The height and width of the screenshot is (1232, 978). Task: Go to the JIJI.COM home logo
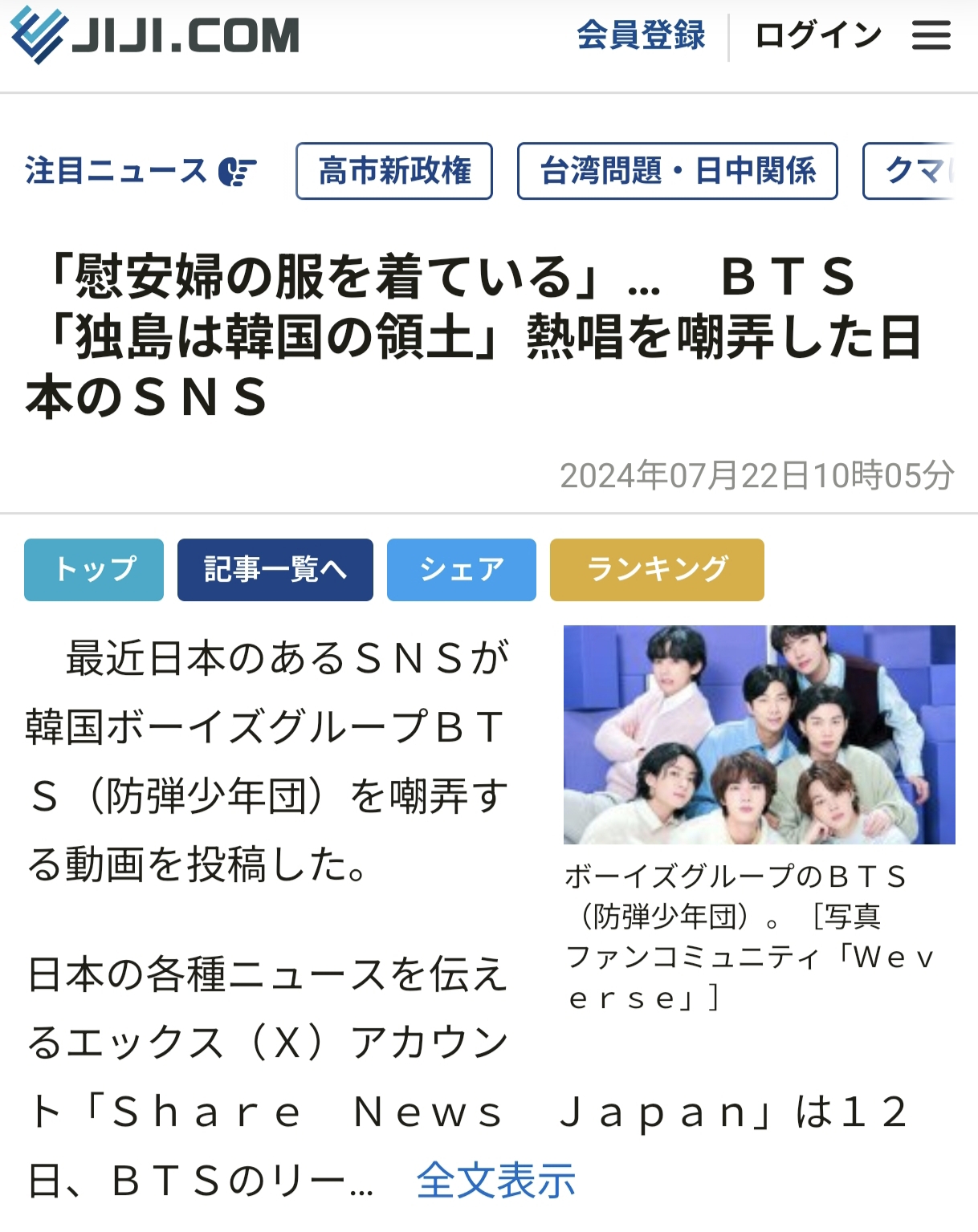[155, 34]
